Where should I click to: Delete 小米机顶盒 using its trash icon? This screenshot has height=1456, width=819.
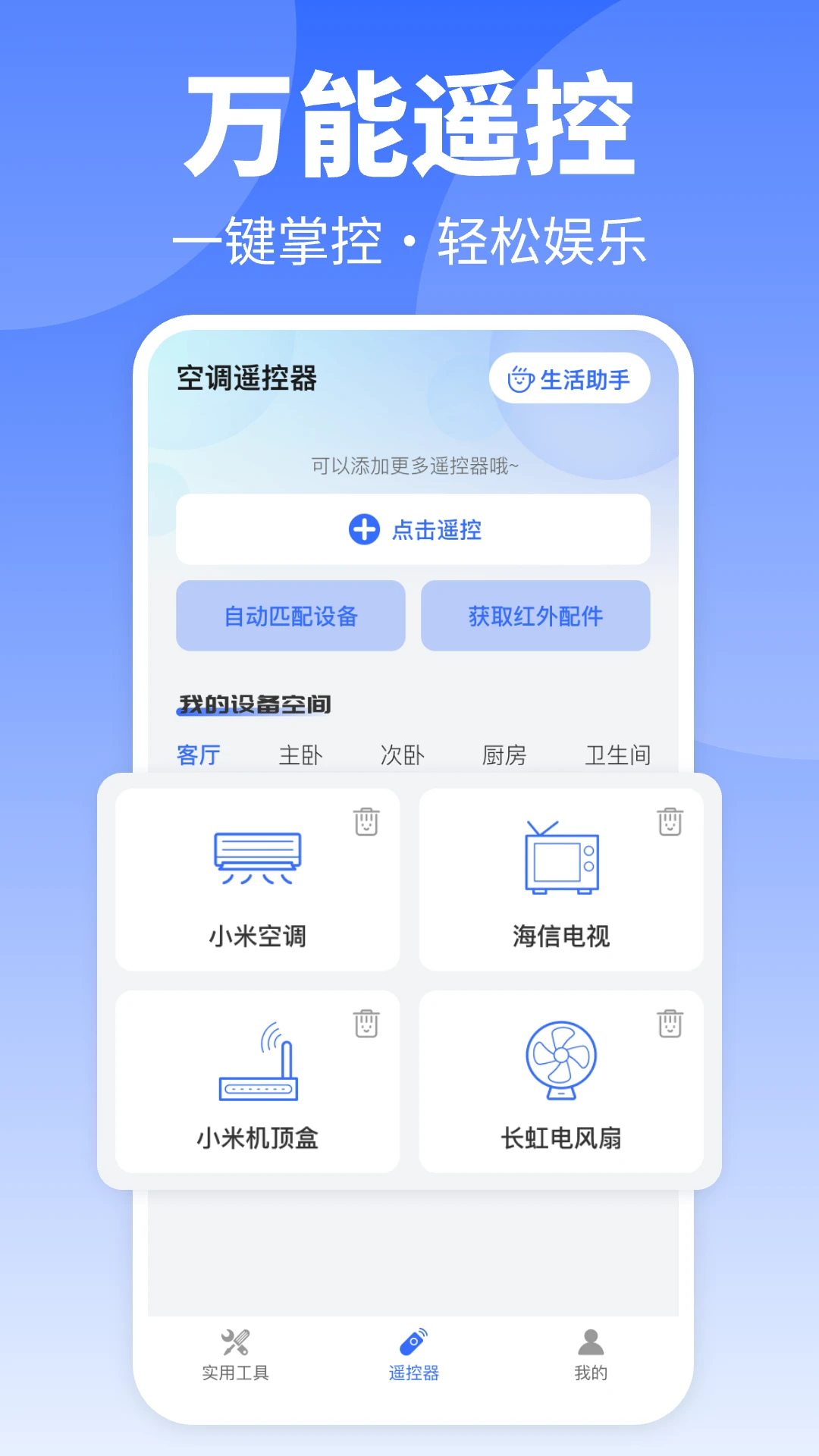click(x=365, y=1025)
